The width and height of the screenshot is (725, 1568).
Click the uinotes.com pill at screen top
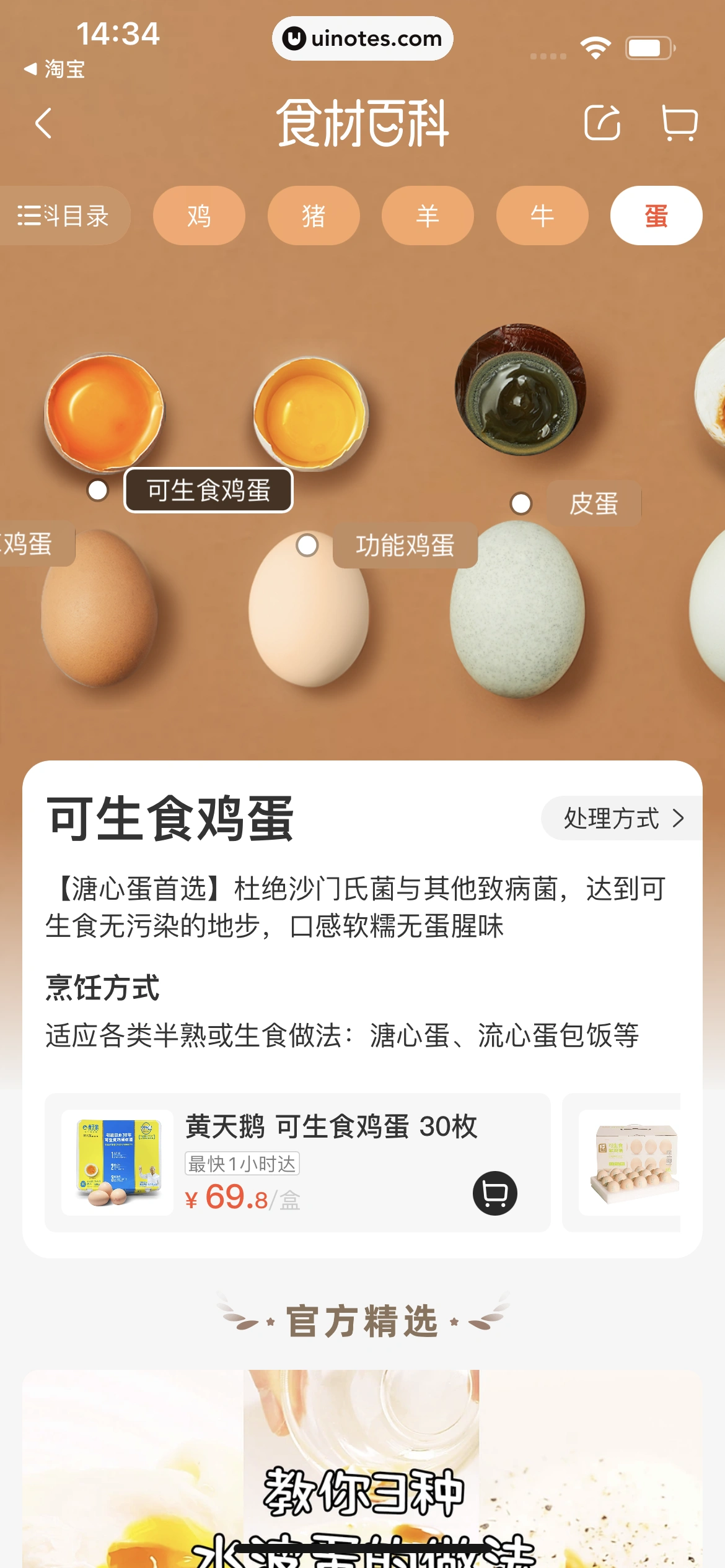click(362, 38)
